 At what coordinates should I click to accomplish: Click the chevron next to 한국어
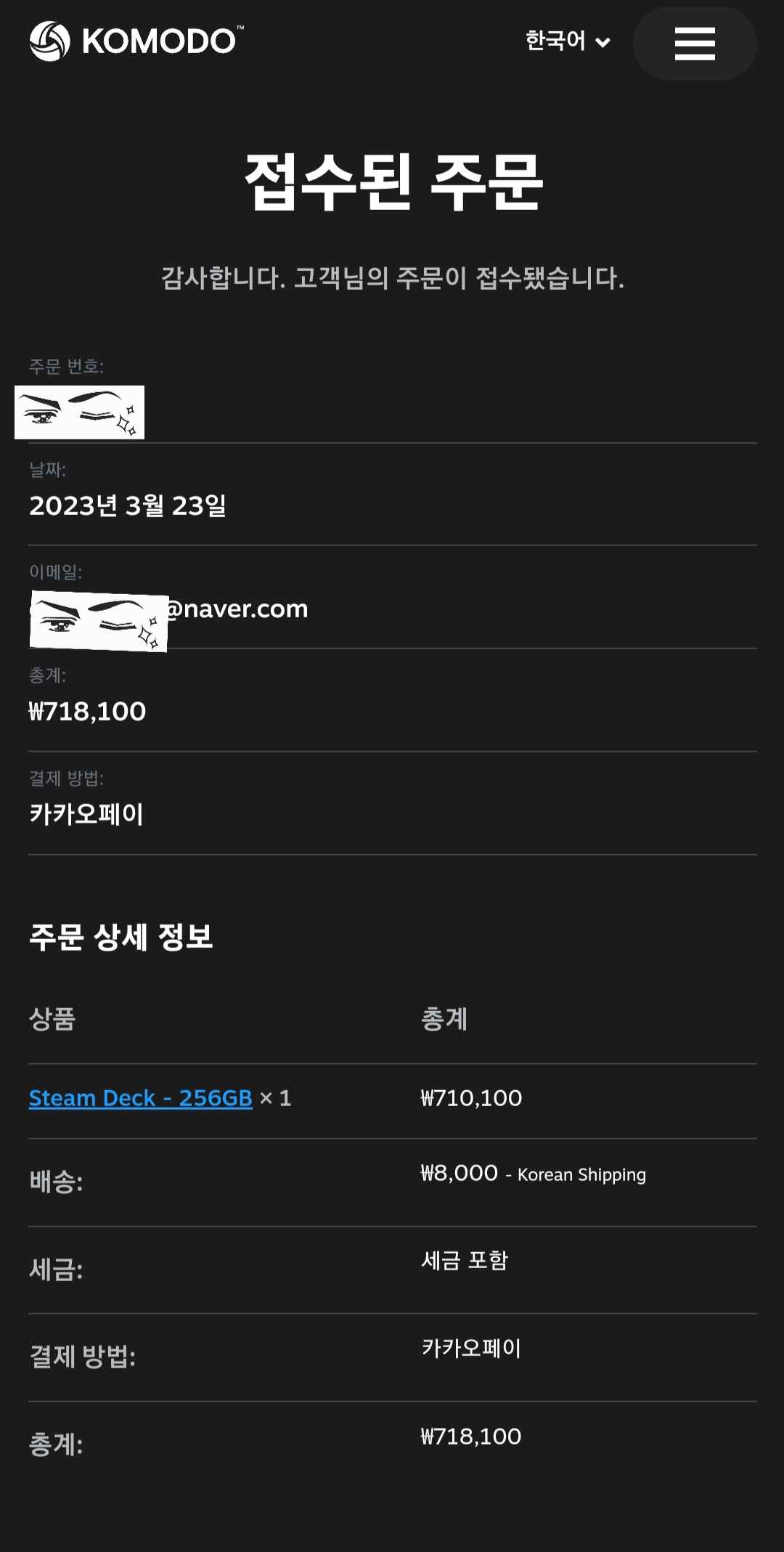[602, 43]
